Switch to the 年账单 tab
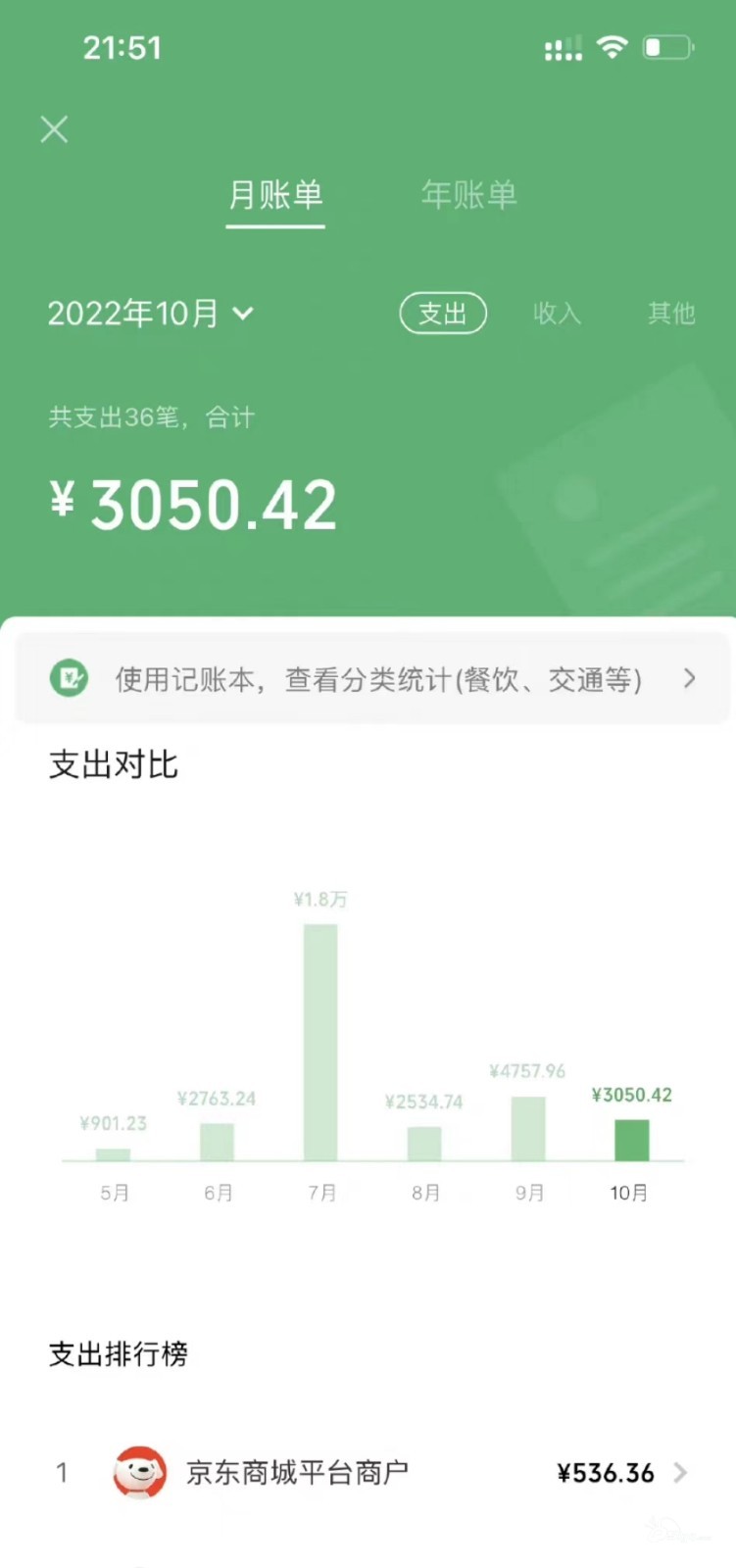 [x=468, y=194]
